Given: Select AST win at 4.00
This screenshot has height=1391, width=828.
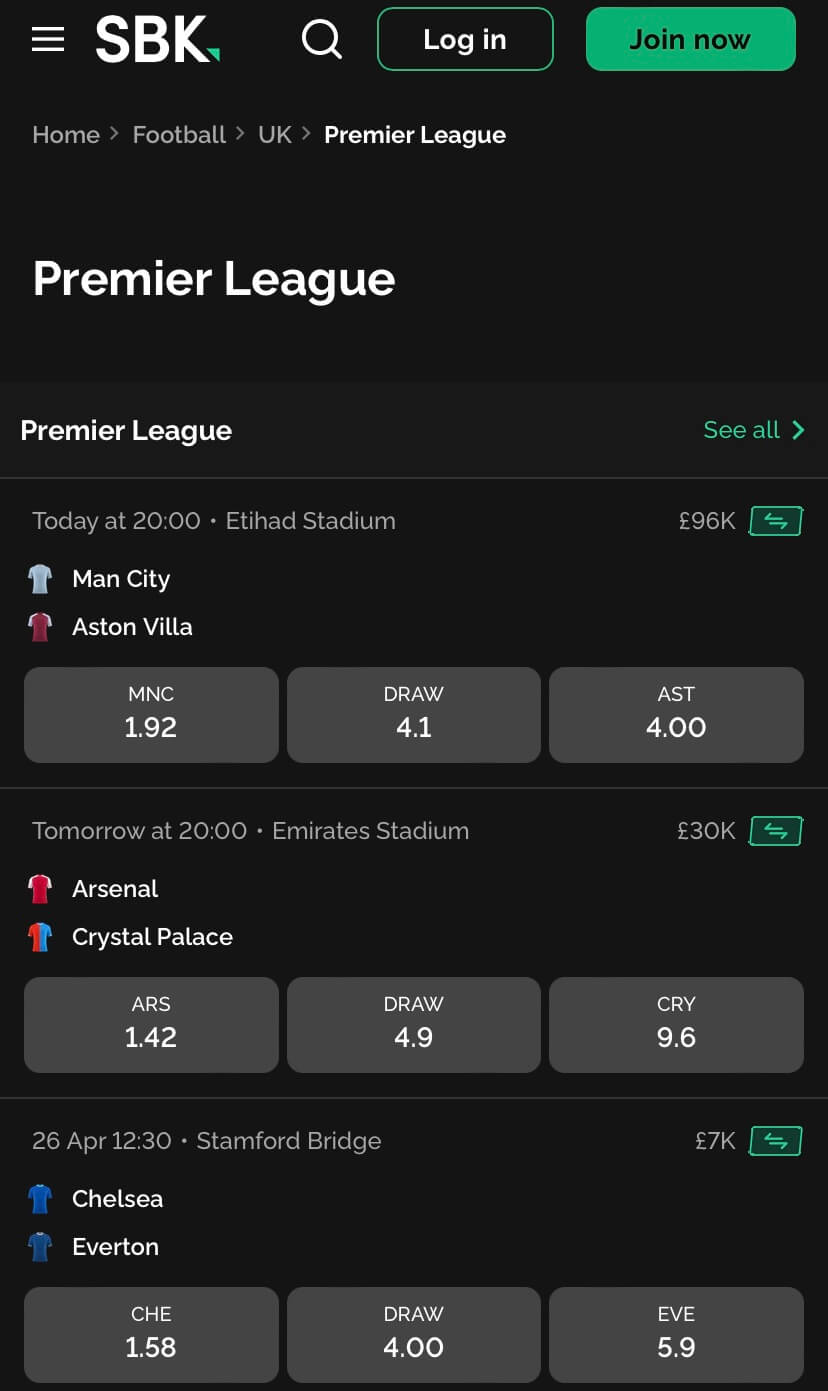Looking at the screenshot, I should pos(676,714).
